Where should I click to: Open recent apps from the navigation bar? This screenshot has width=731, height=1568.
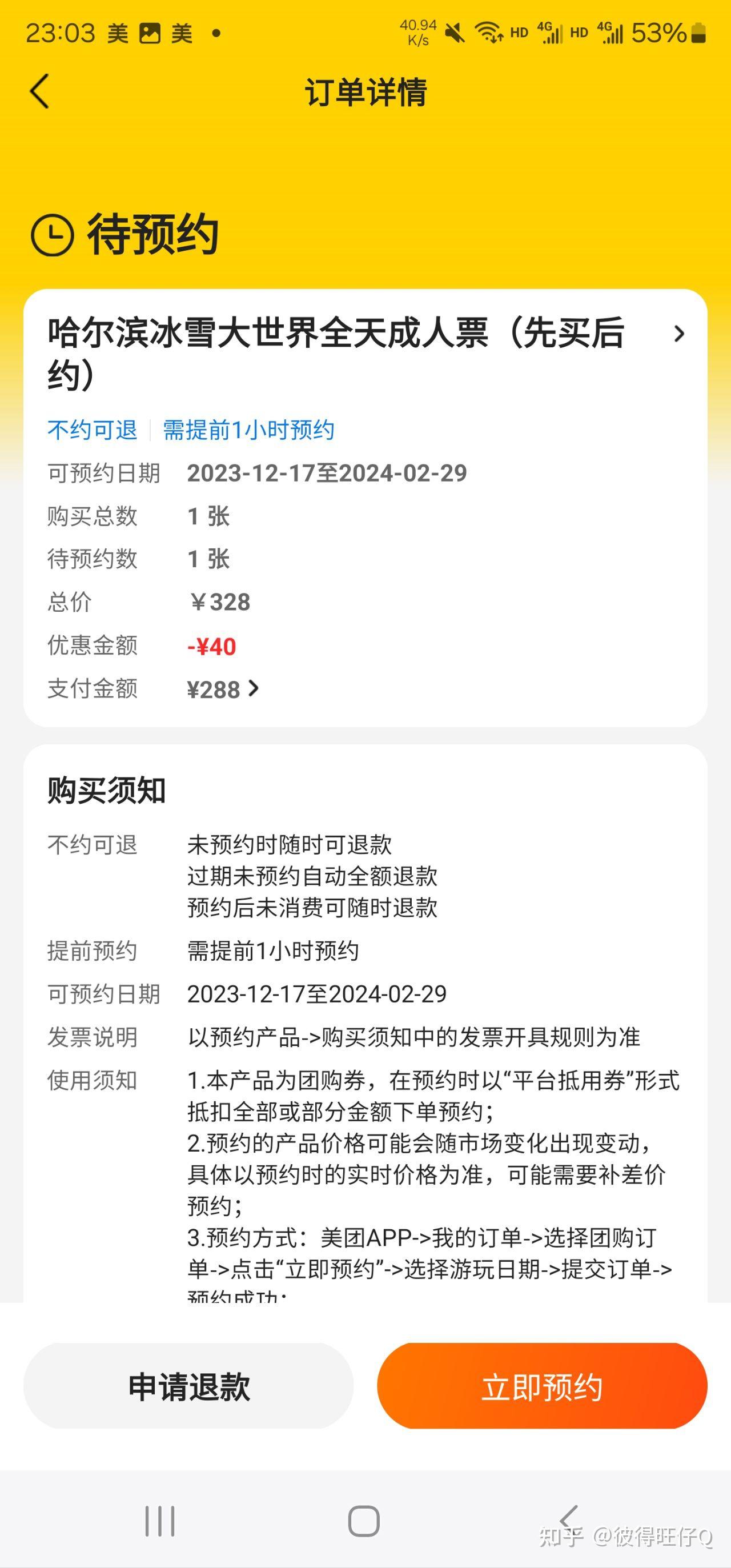pyautogui.click(x=159, y=1521)
